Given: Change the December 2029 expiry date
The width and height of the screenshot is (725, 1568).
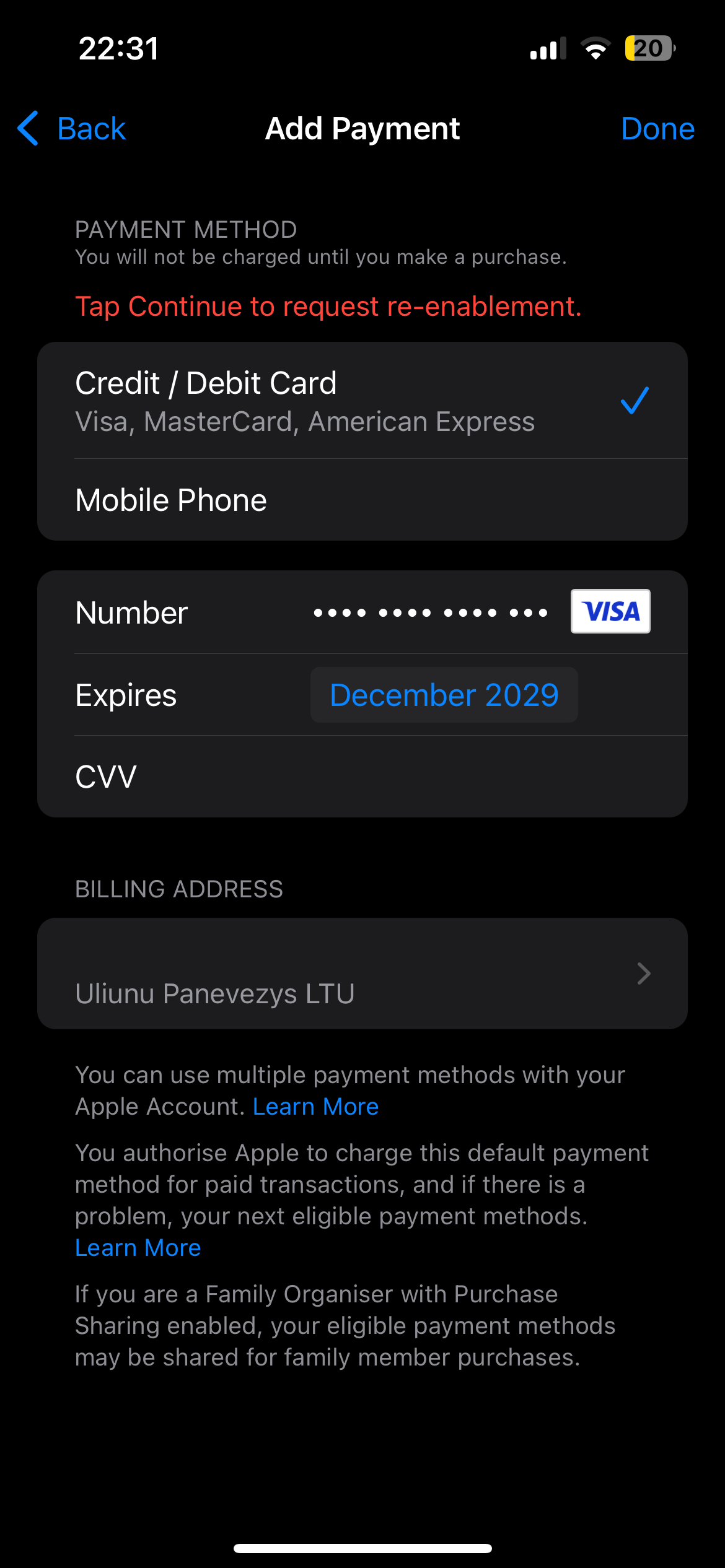Looking at the screenshot, I should tap(444, 695).
